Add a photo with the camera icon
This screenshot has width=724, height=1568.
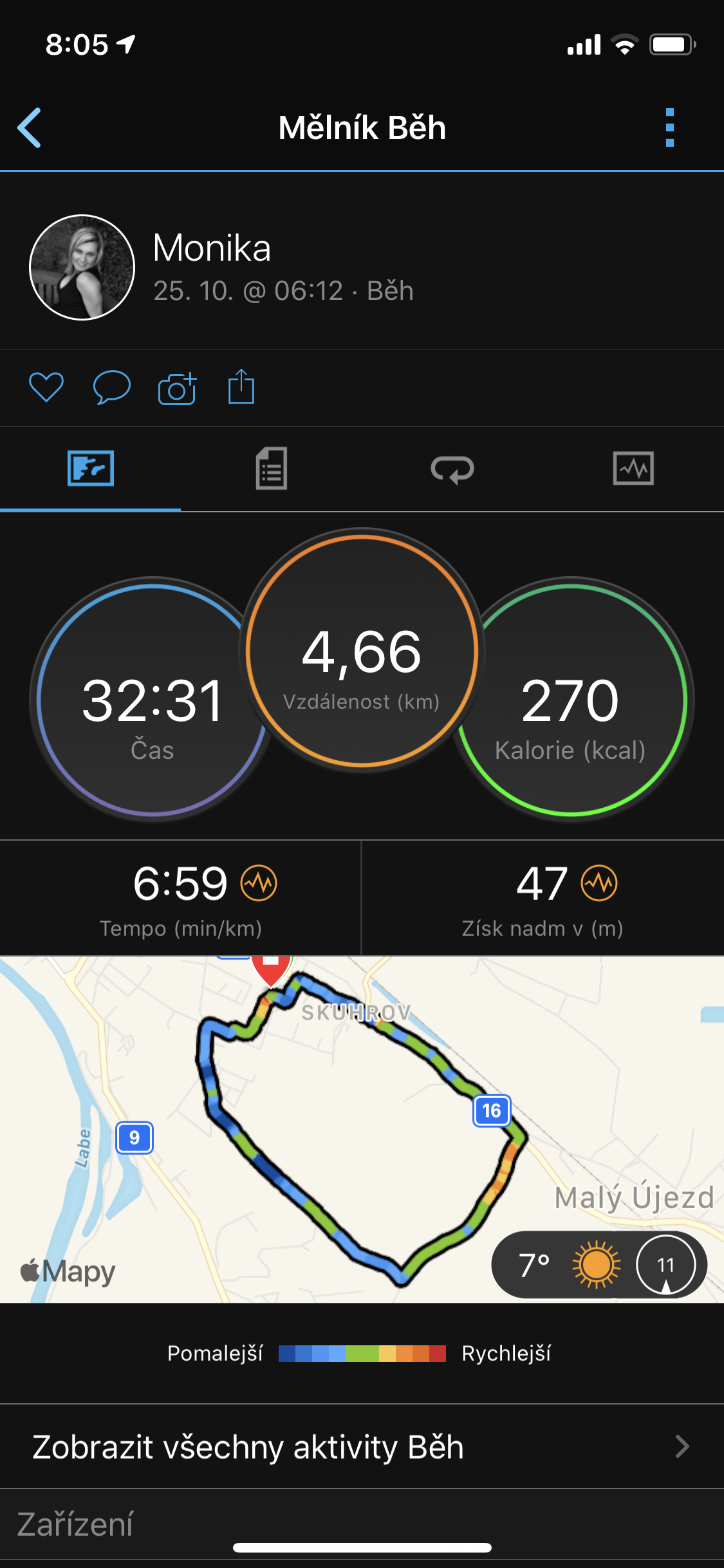click(x=177, y=387)
